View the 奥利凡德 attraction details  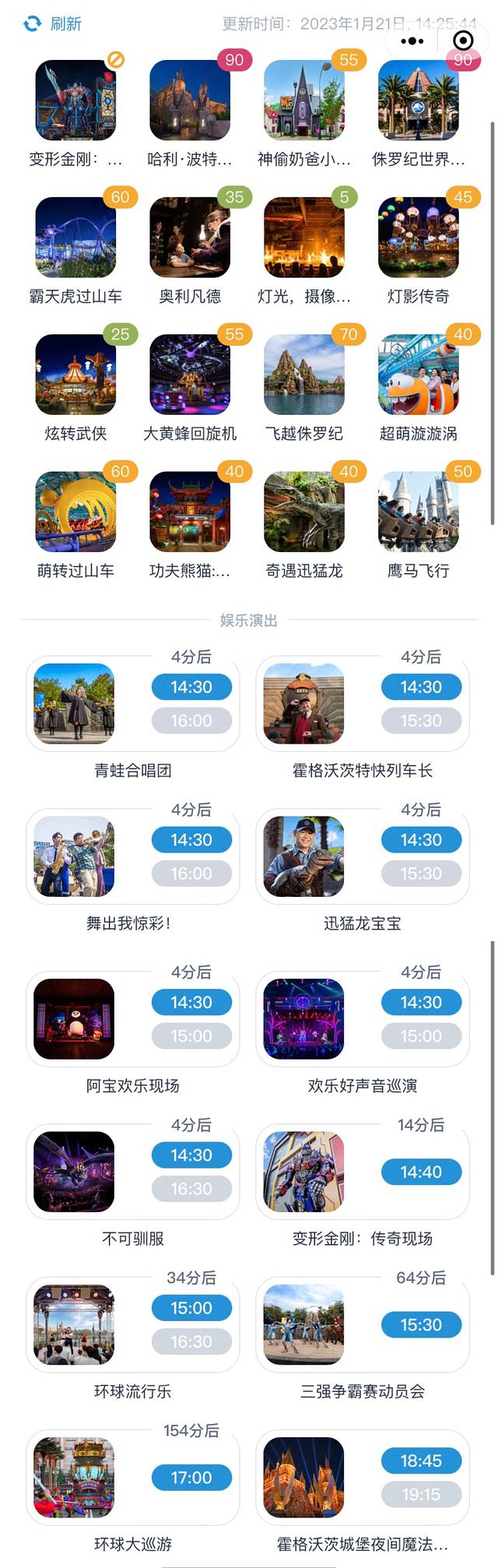(190, 238)
